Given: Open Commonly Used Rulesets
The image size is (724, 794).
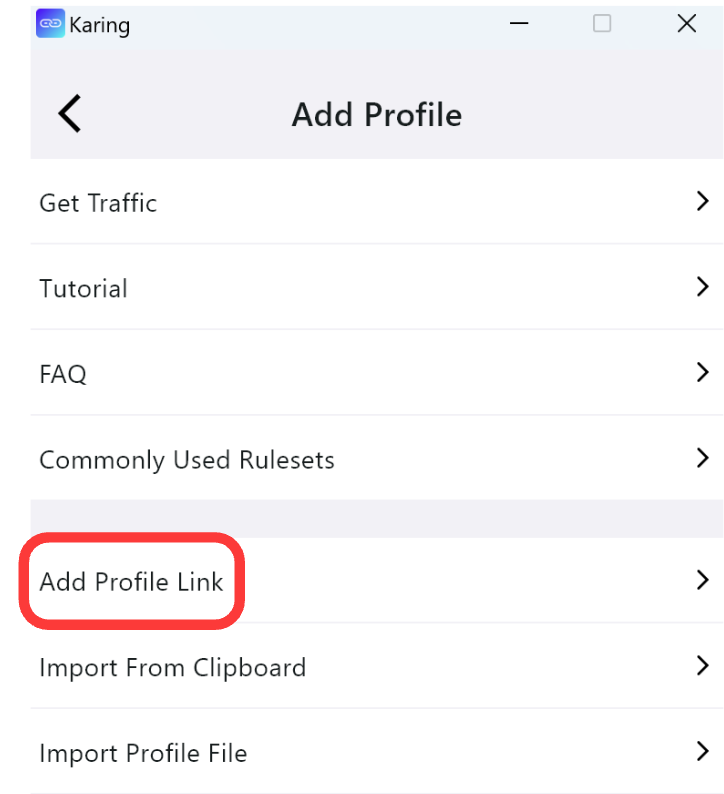Looking at the screenshot, I should coord(186,460).
